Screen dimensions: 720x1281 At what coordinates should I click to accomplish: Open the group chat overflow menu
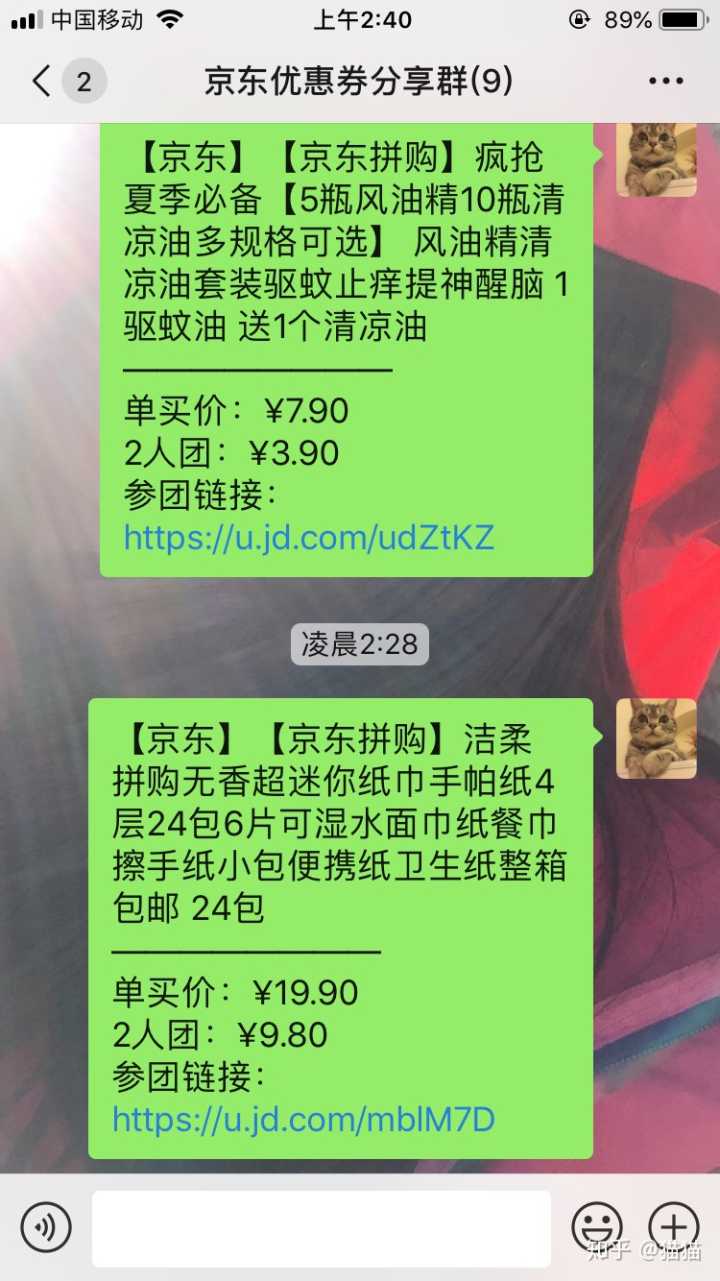point(665,81)
